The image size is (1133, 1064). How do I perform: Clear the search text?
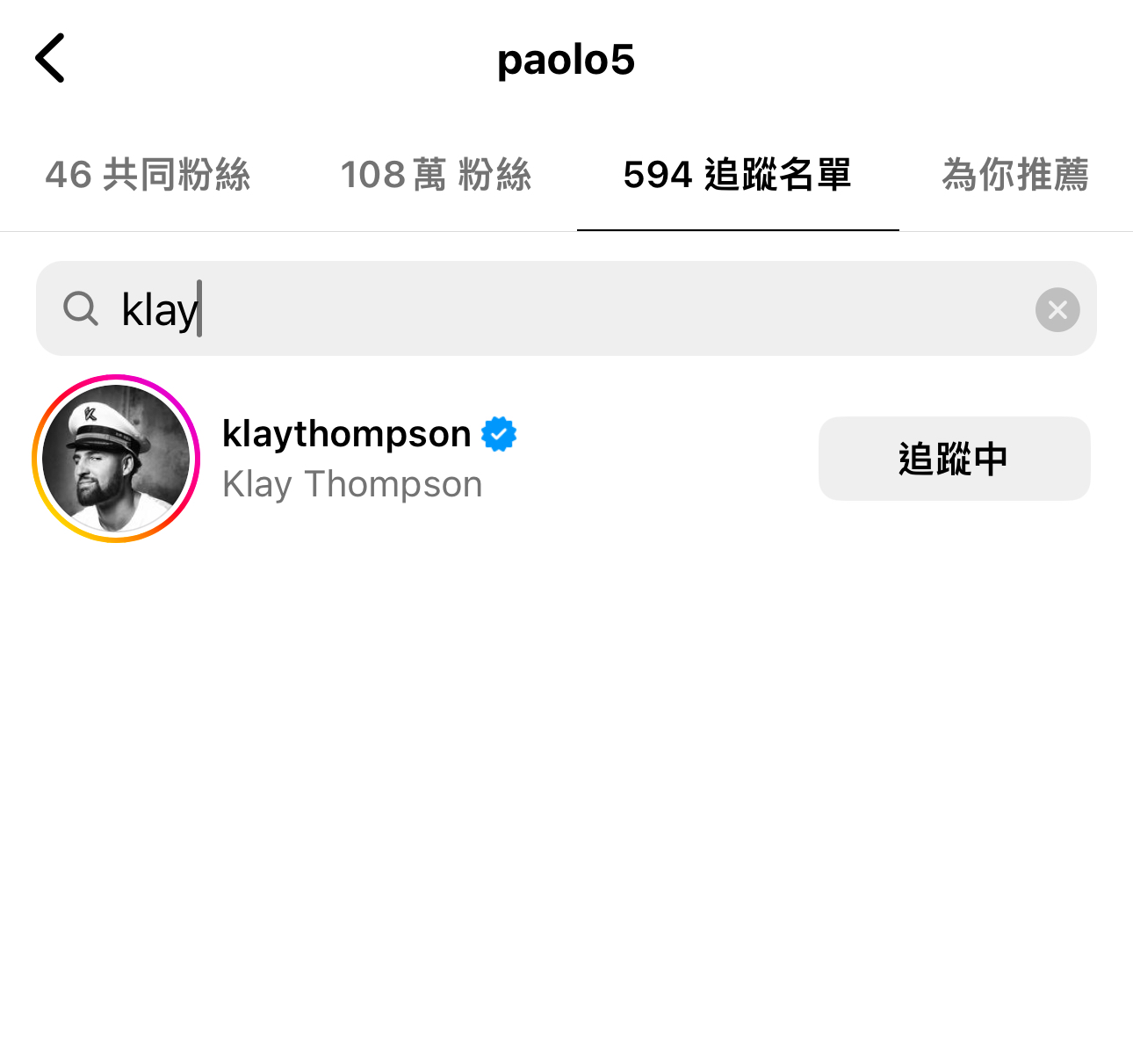point(1057,309)
